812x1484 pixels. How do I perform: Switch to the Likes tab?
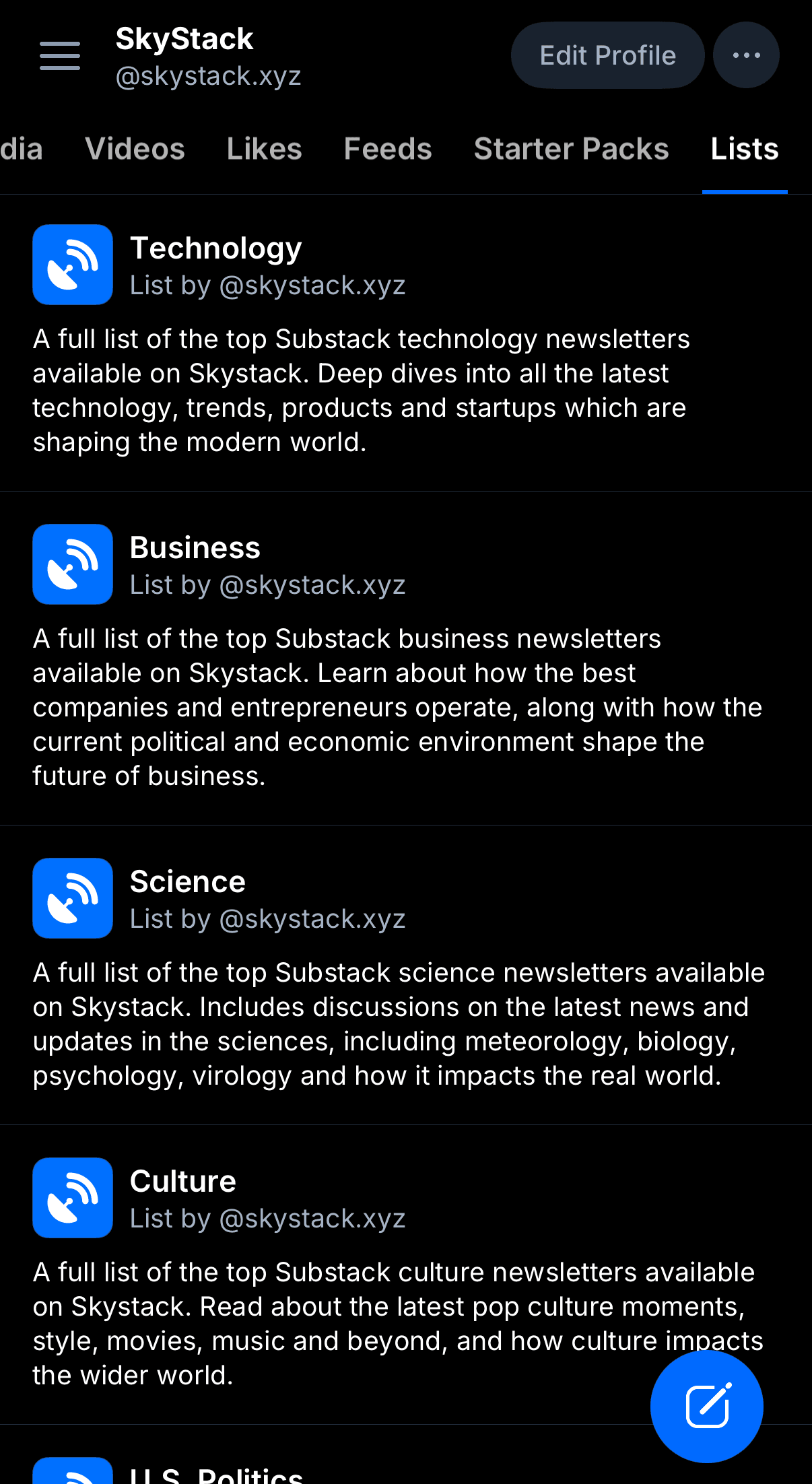[x=264, y=149]
